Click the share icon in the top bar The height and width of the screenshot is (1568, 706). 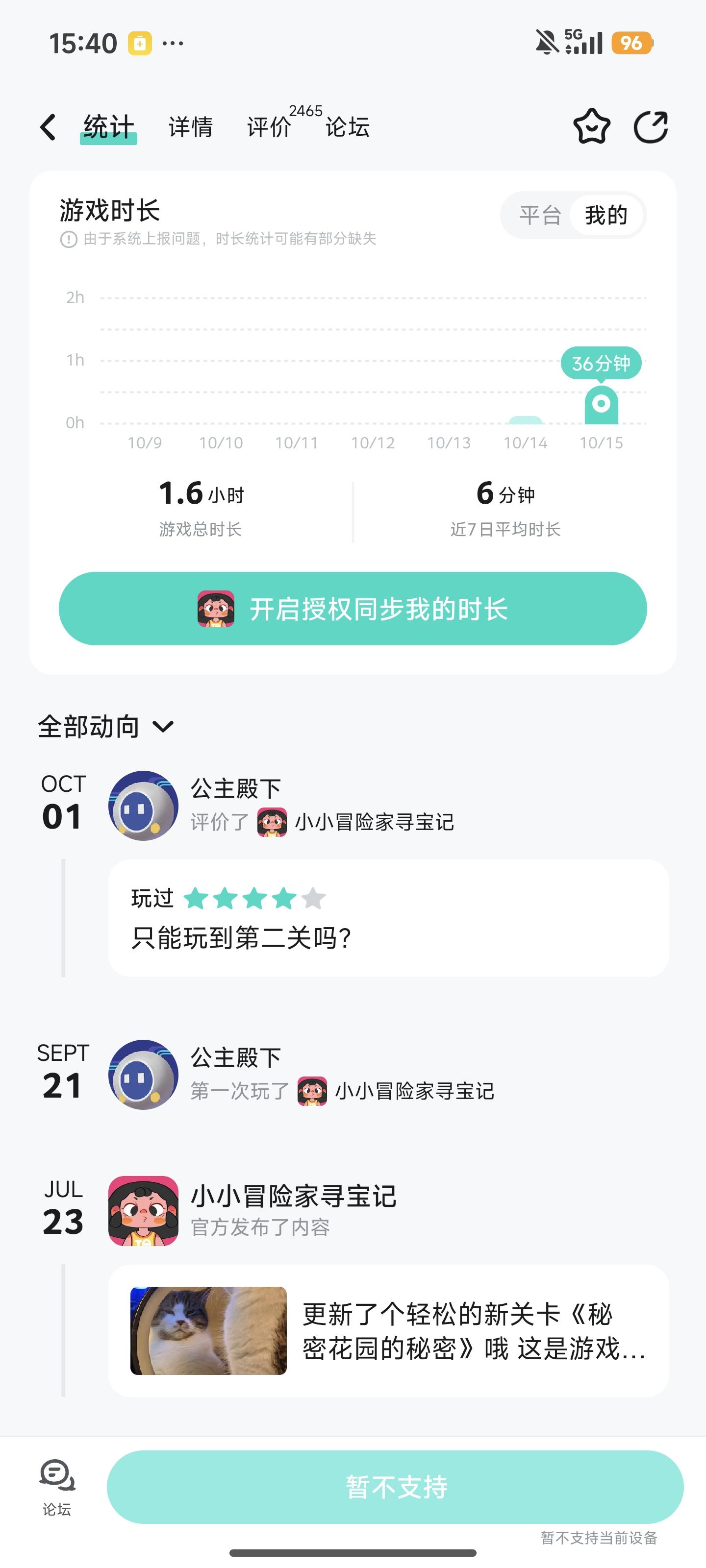[651, 126]
